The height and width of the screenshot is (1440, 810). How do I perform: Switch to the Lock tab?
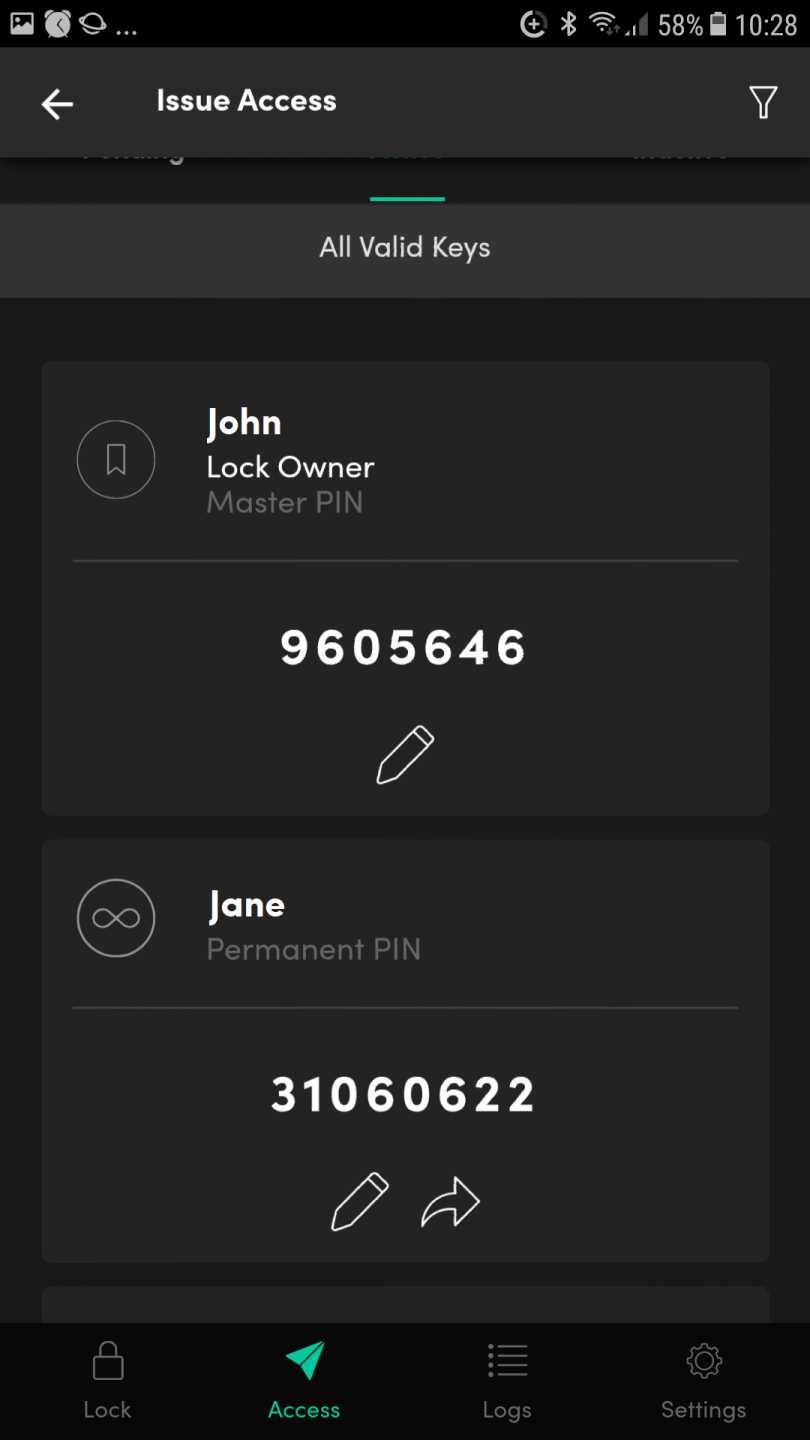pos(107,1380)
